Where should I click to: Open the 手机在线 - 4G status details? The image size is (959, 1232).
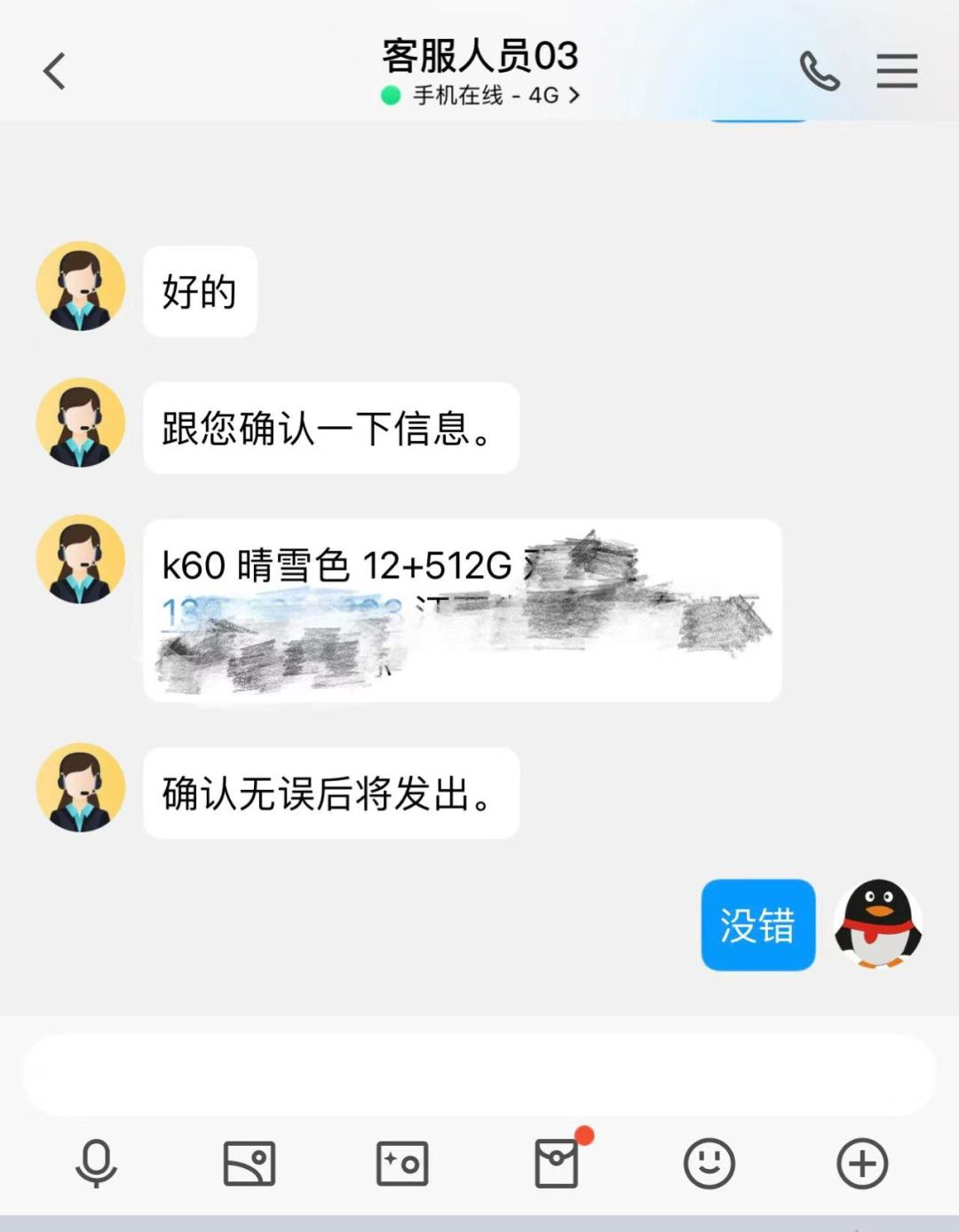pos(480,95)
